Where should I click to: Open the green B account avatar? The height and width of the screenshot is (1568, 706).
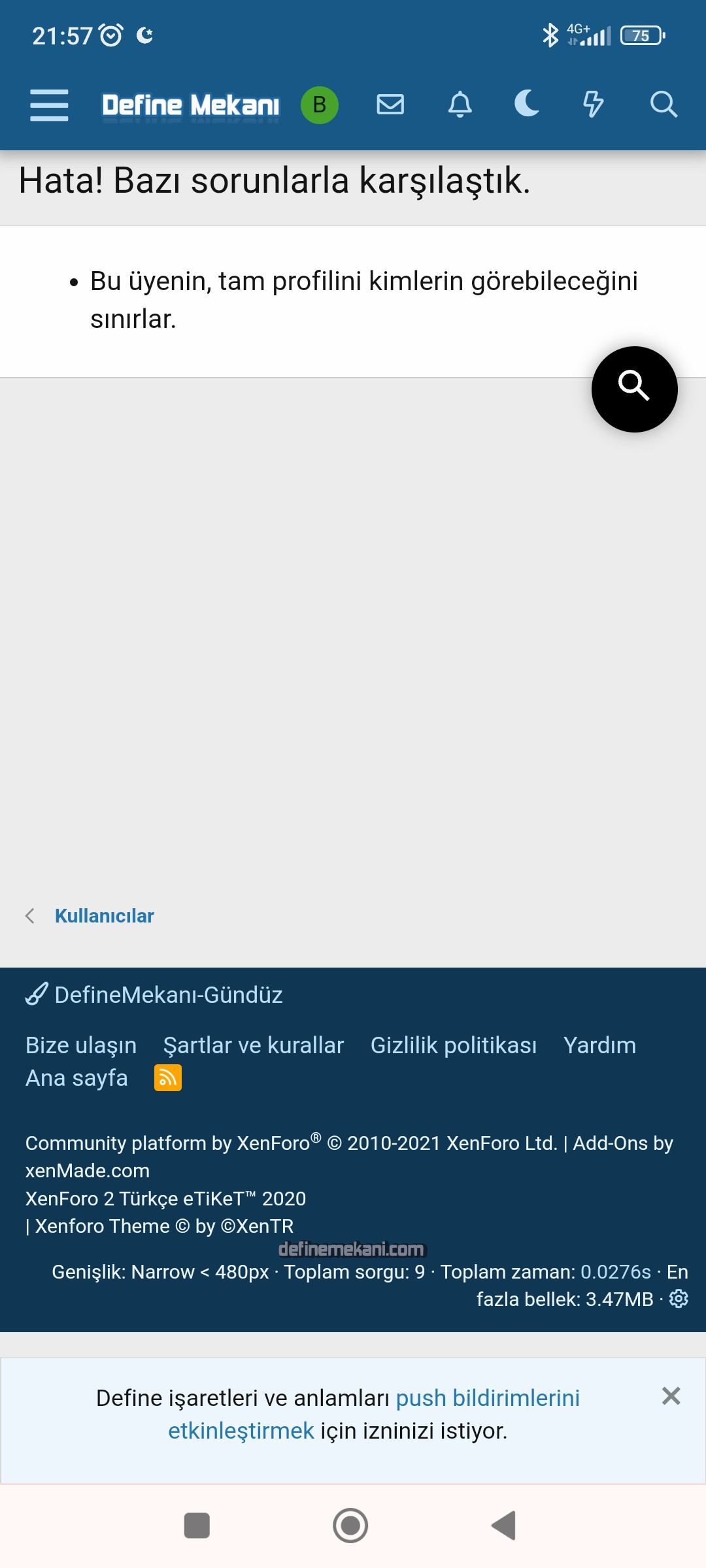(x=319, y=105)
